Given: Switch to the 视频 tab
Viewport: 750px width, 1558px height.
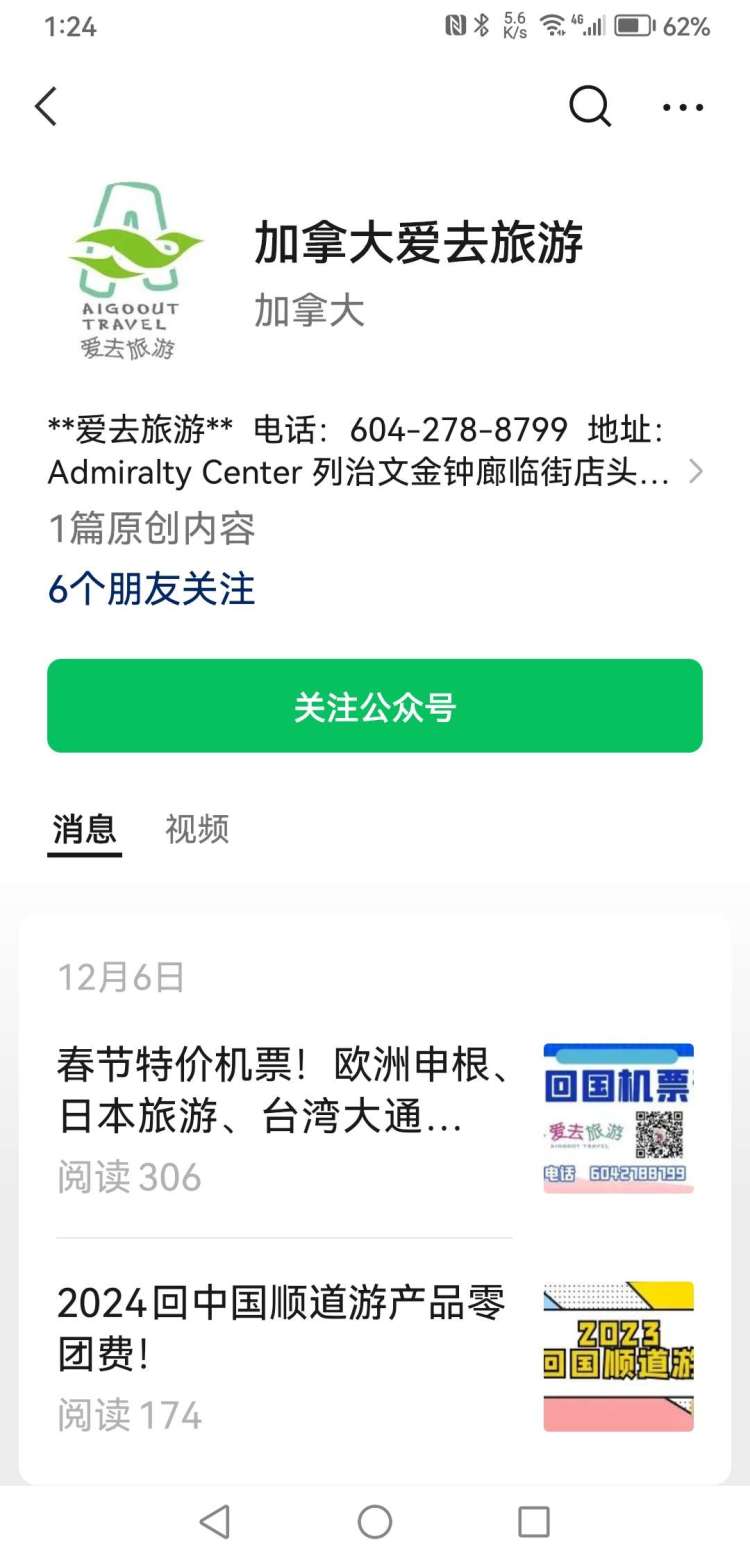Looking at the screenshot, I should coord(197,829).
